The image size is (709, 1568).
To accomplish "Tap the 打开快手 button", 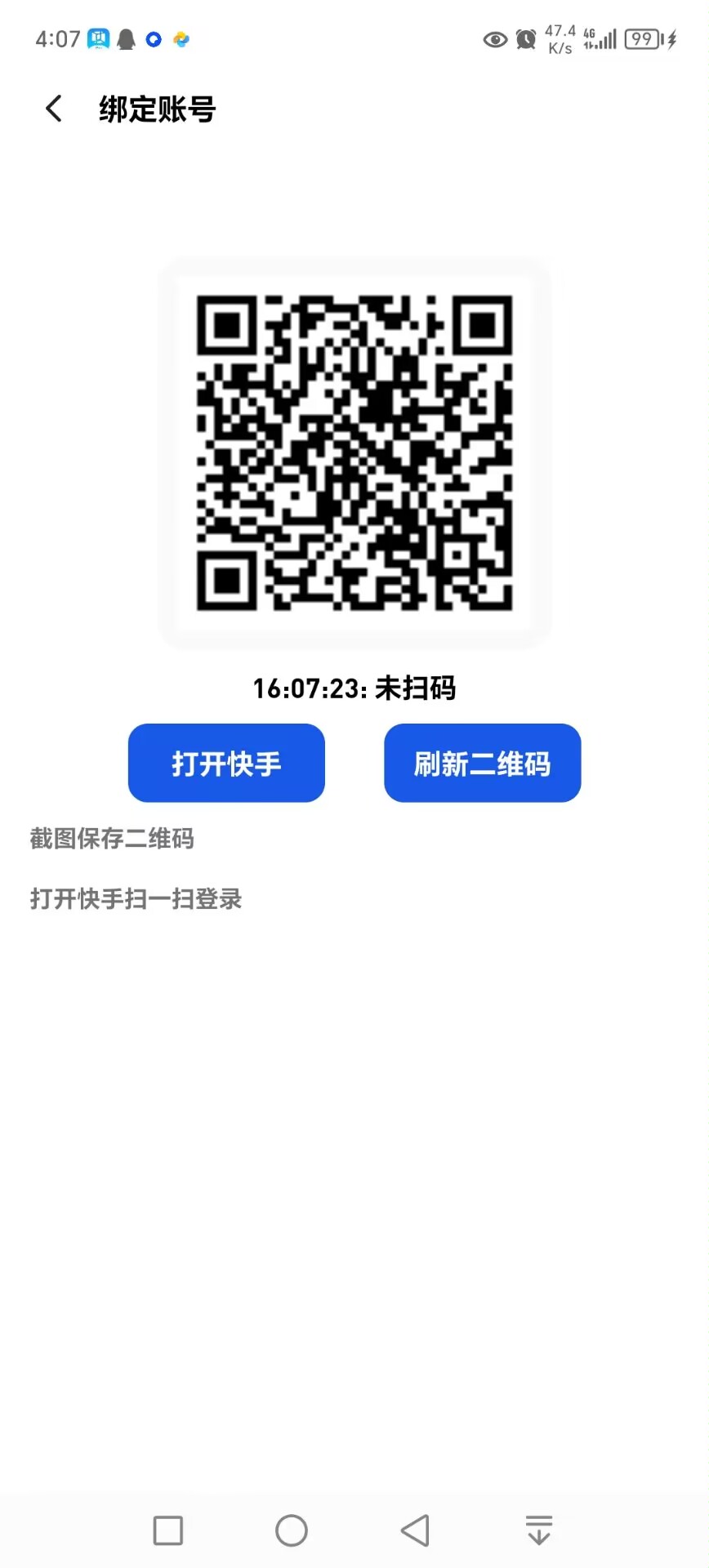I will 226,763.
